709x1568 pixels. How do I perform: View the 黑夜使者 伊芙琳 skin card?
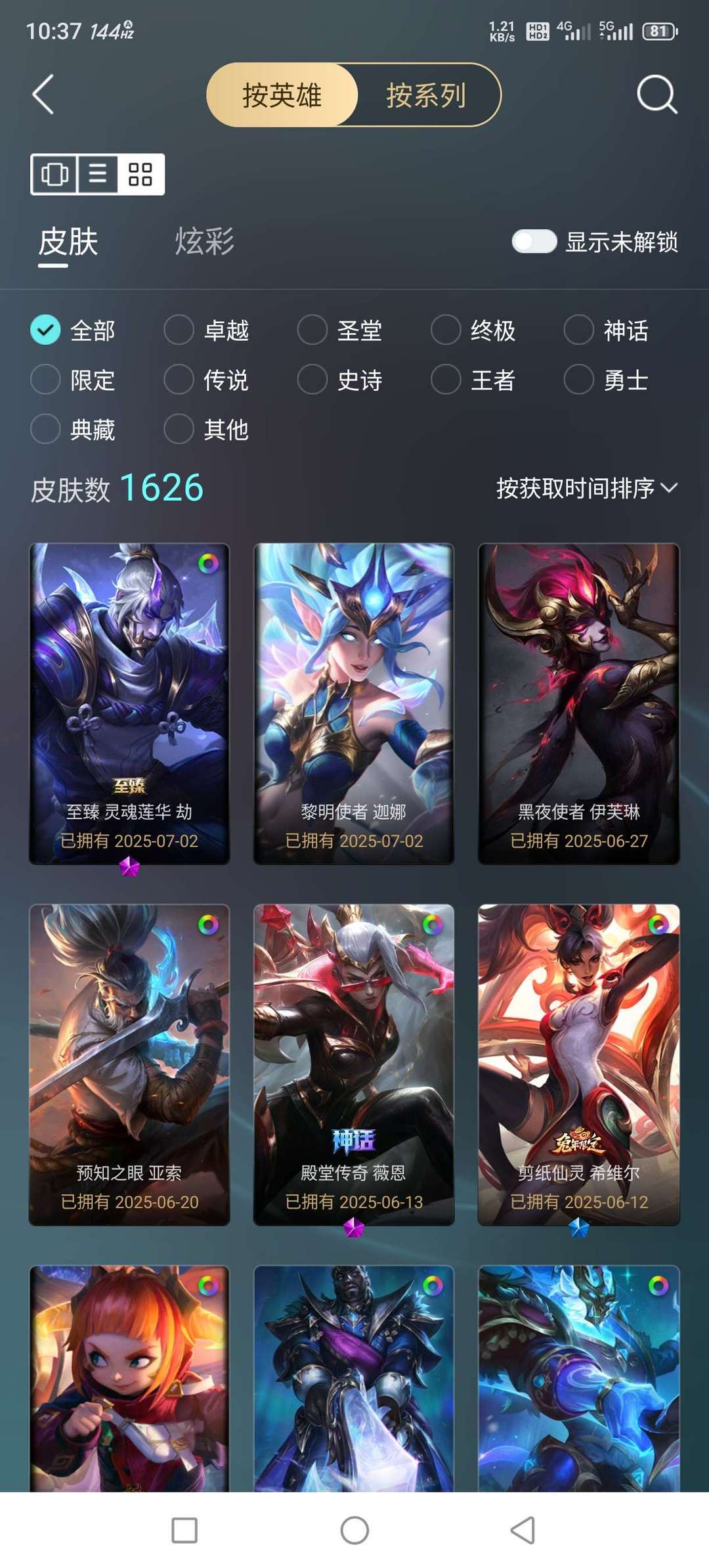(x=579, y=704)
